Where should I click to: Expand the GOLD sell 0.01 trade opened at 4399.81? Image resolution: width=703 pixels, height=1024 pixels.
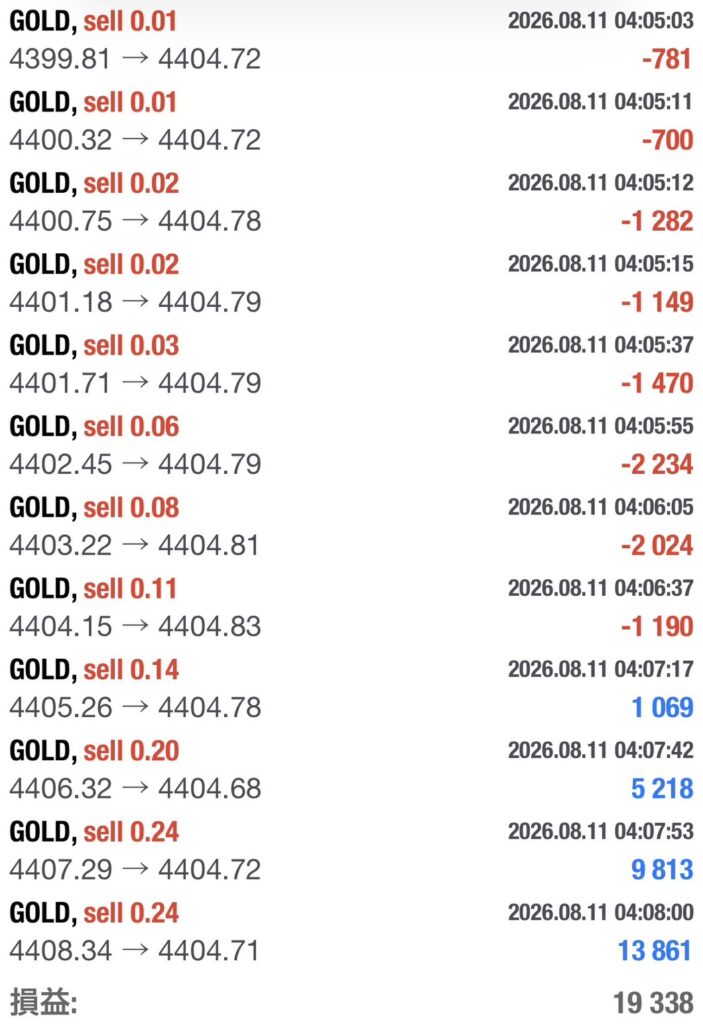pos(352,39)
